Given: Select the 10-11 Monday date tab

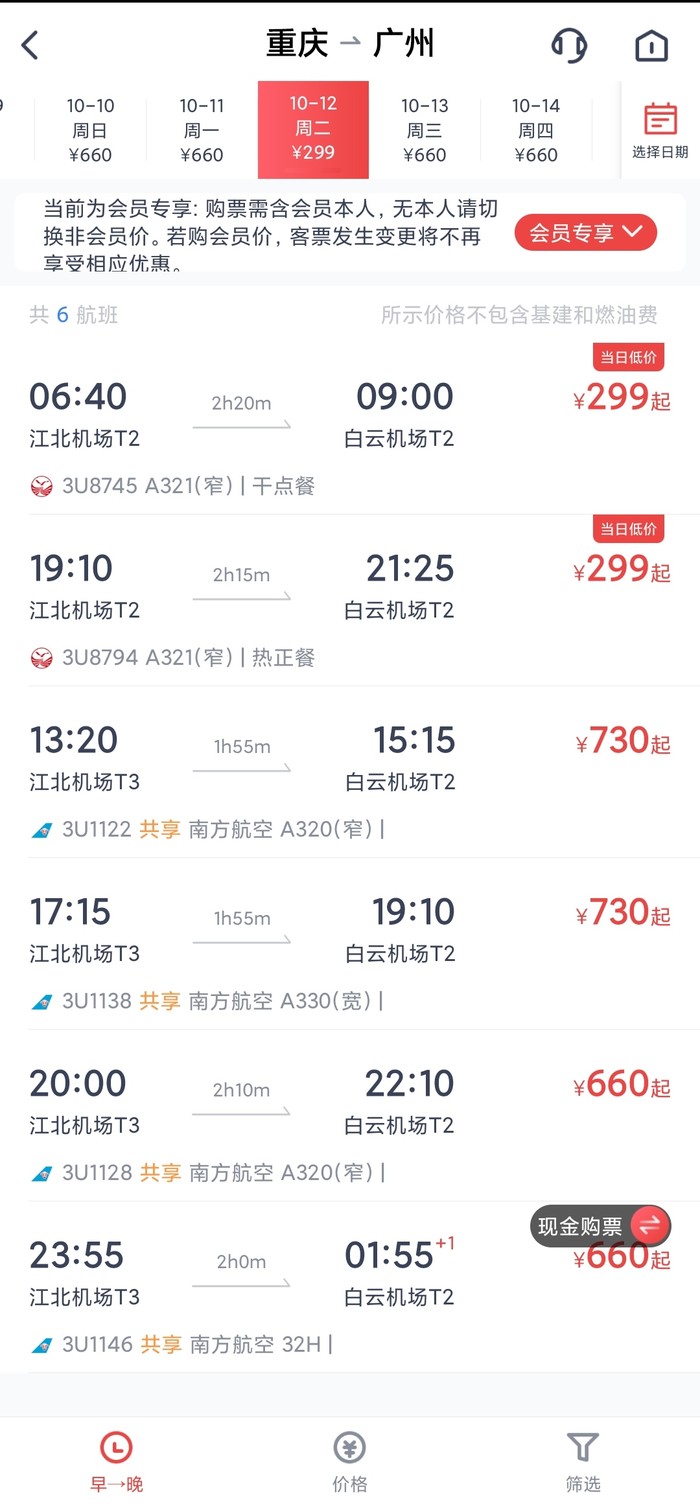Looking at the screenshot, I should (202, 130).
